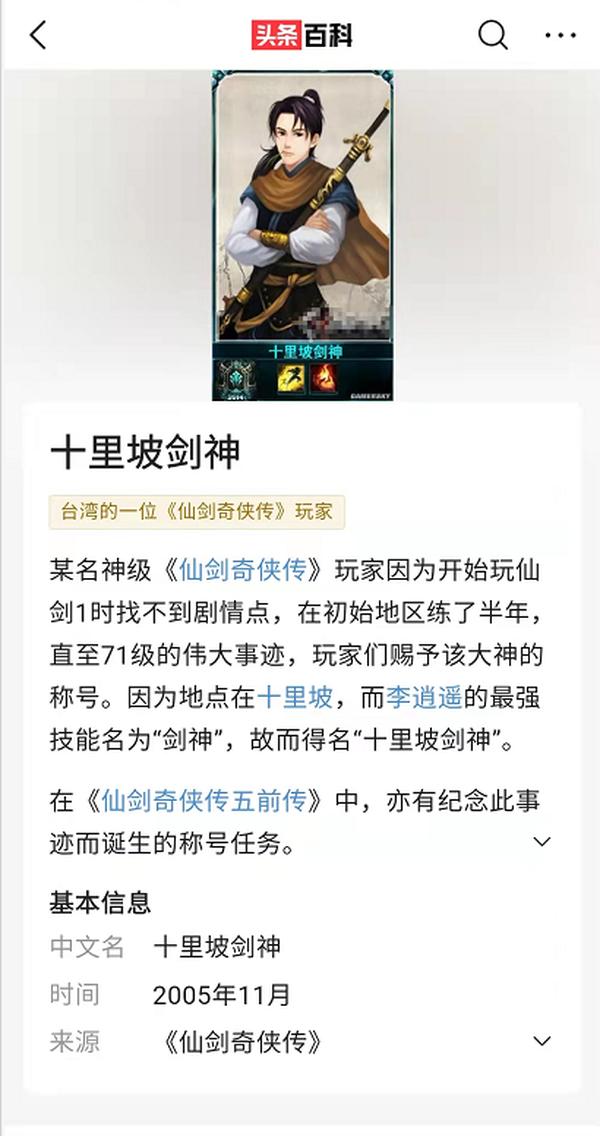Expand the full summary text

(542, 842)
